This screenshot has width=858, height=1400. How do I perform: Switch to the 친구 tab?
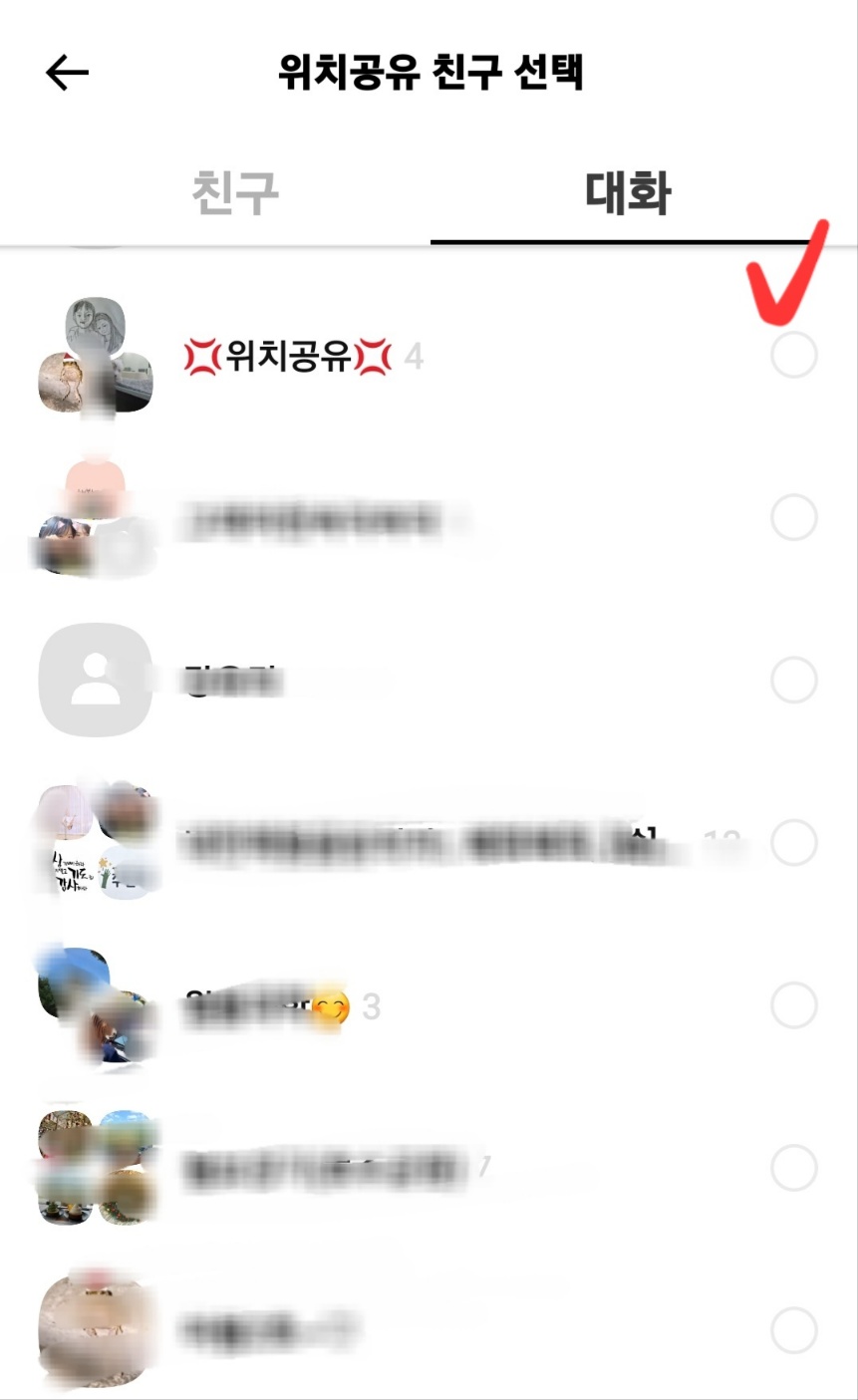coord(235,193)
